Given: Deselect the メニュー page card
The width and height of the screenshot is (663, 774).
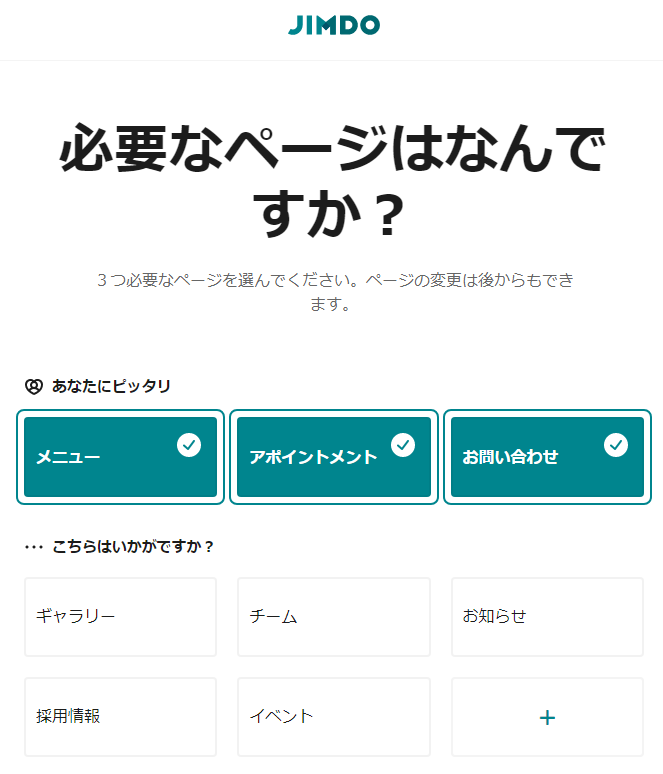Looking at the screenshot, I should (x=120, y=457).
